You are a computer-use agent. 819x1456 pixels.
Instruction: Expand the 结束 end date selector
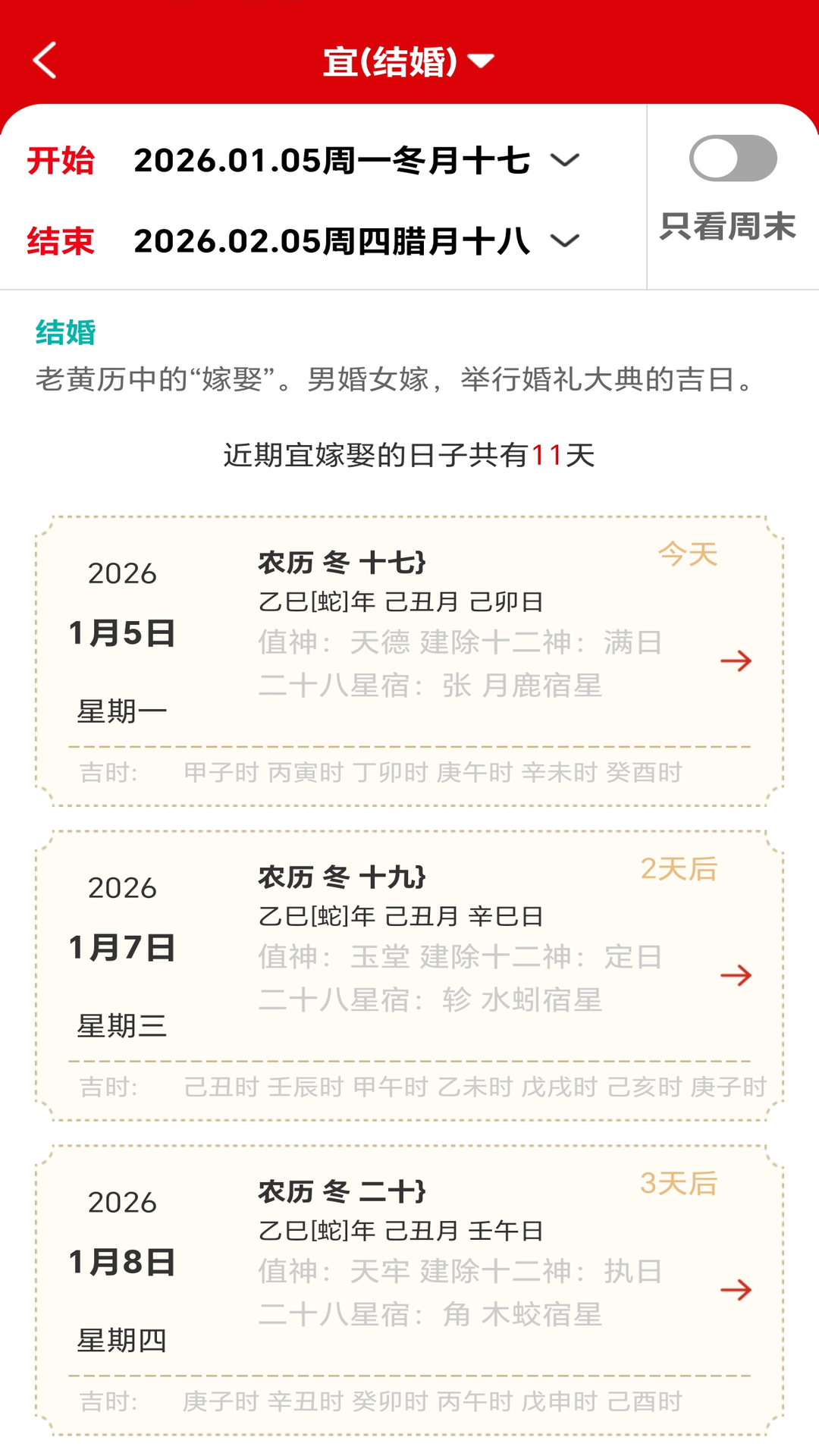click(564, 241)
